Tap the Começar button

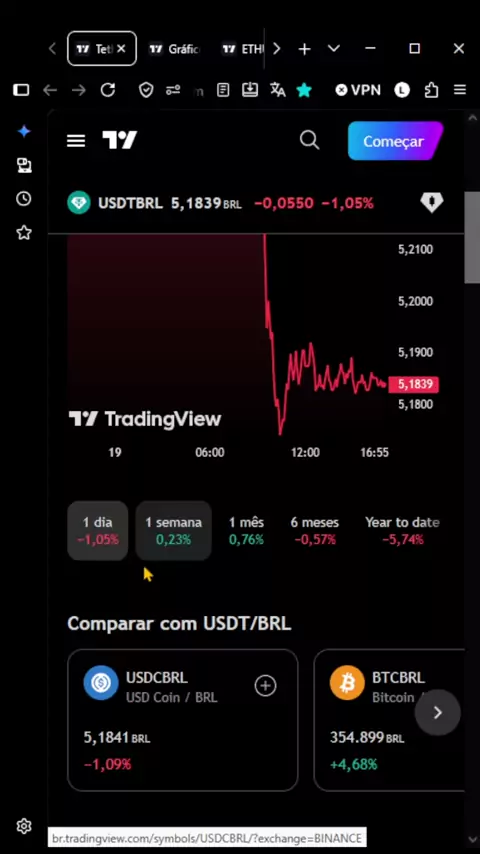[x=395, y=141]
